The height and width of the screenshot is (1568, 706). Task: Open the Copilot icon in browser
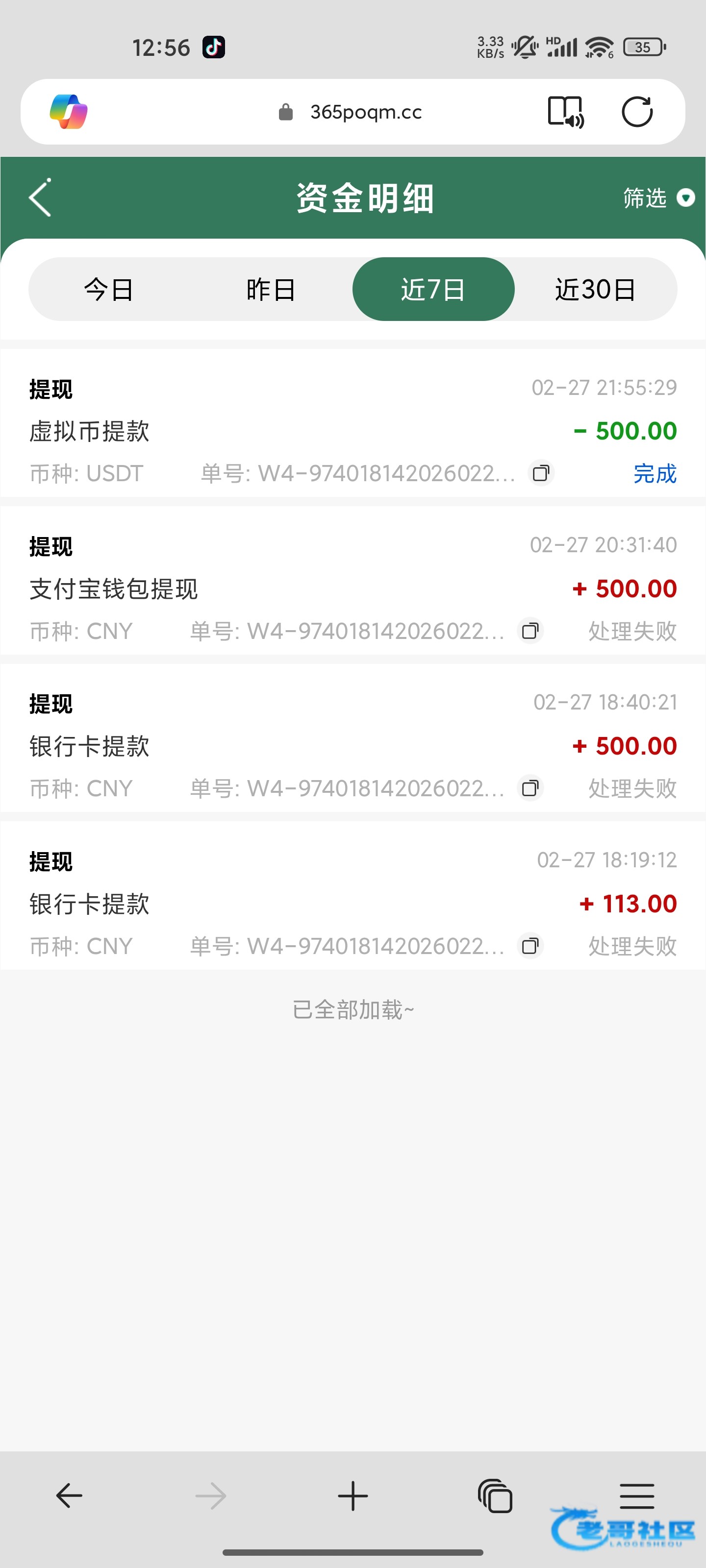click(69, 112)
